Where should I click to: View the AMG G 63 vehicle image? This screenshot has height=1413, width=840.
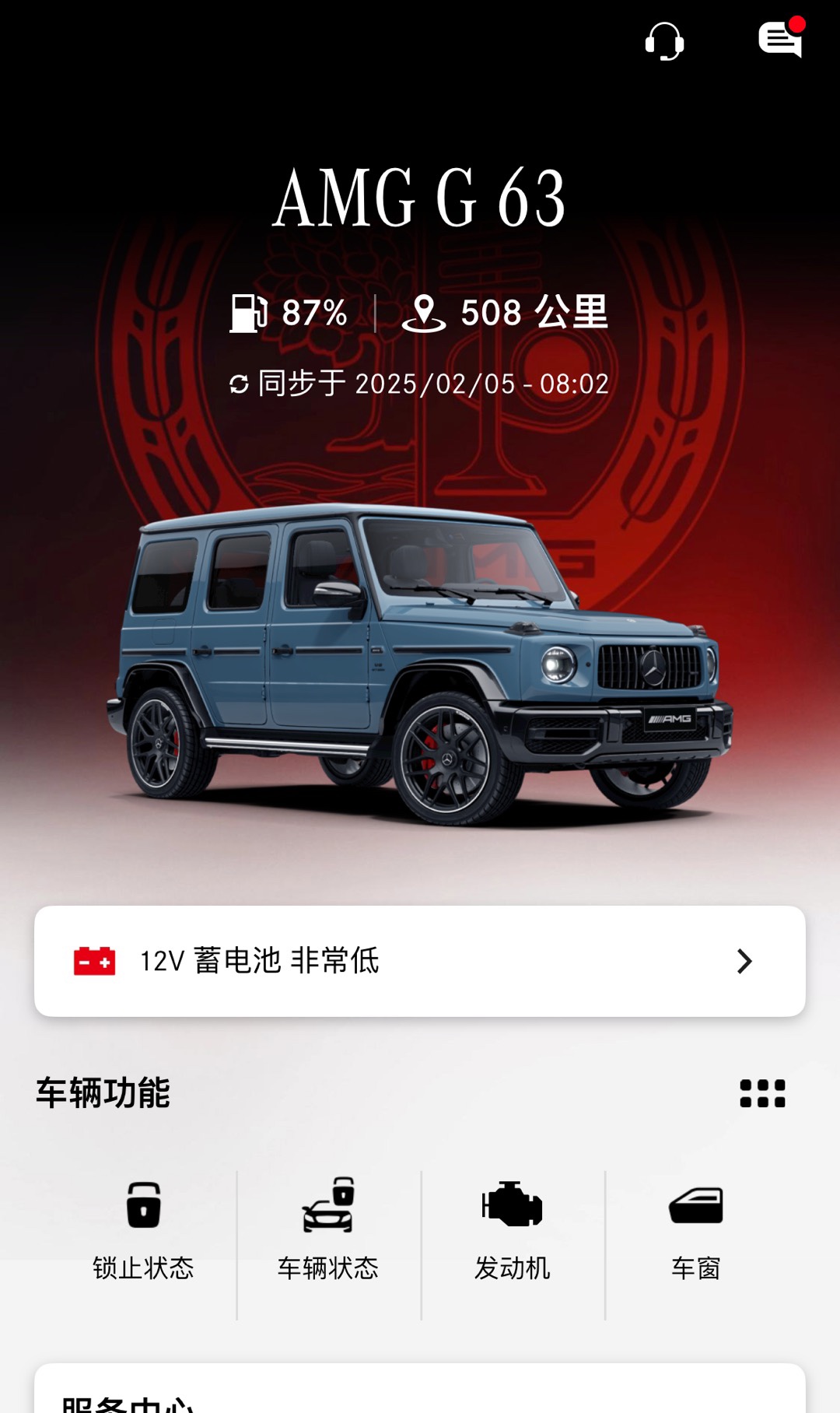[420, 665]
